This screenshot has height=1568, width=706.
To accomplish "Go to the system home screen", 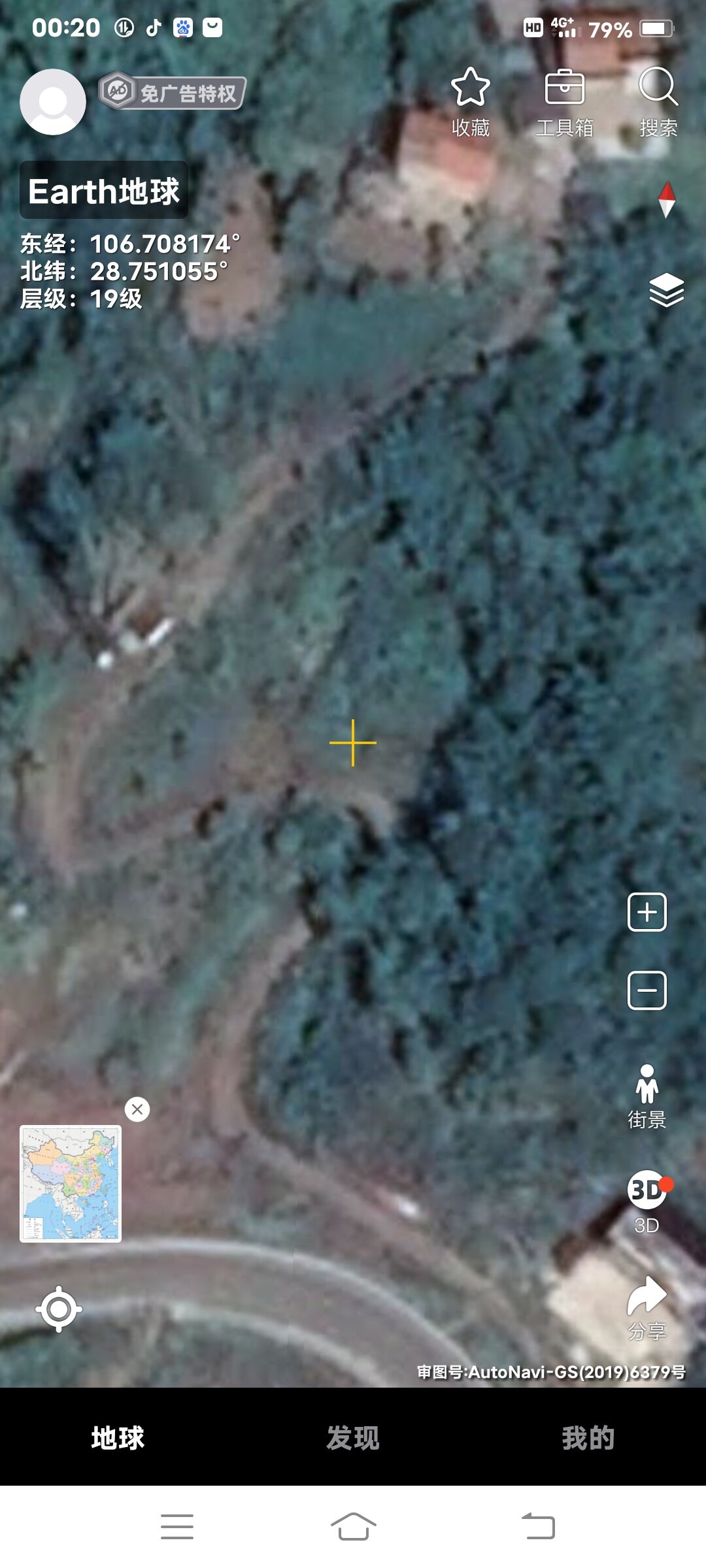I will [x=353, y=1527].
